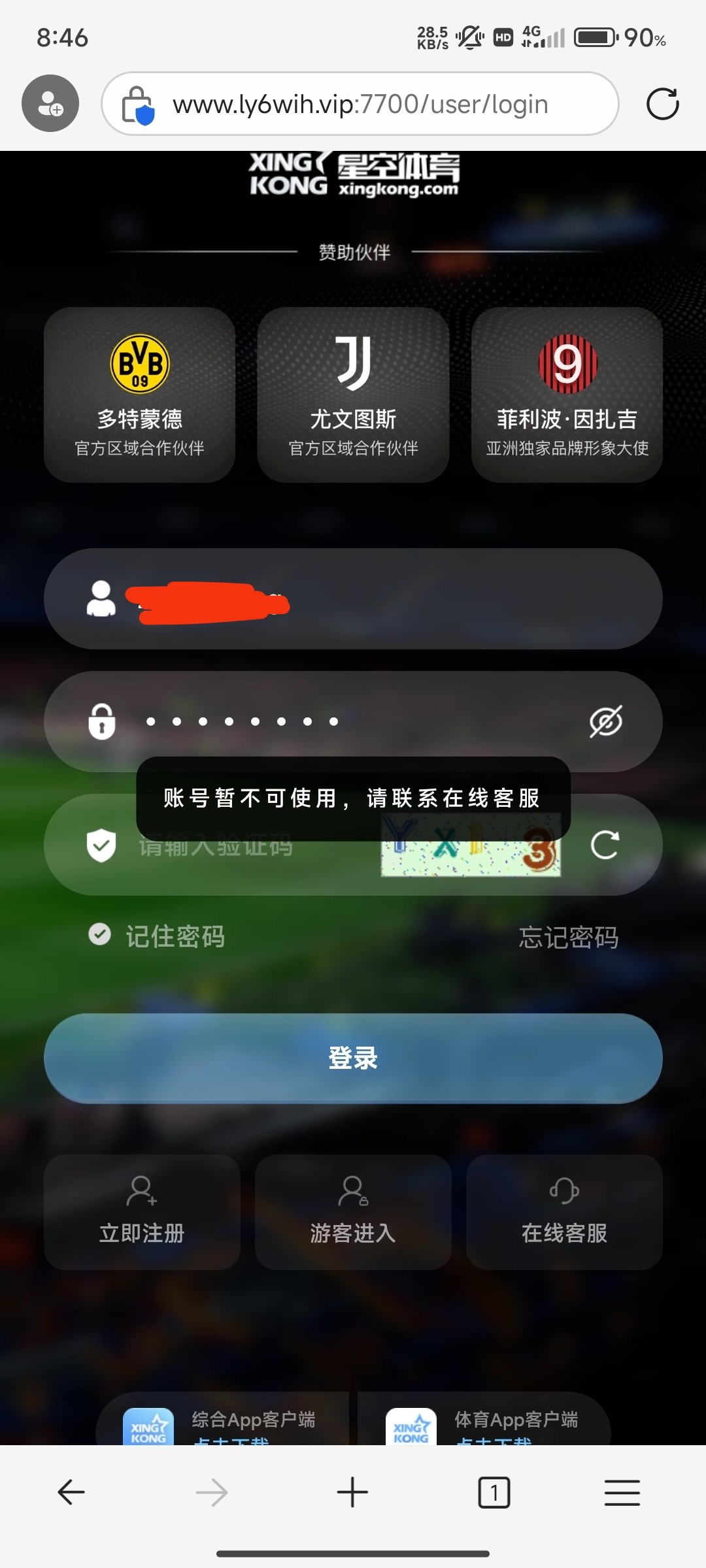Image resolution: width=706 pixels, height=1568 pixels.
Task: Open a new browser tab
Action: pos(352,1492)
